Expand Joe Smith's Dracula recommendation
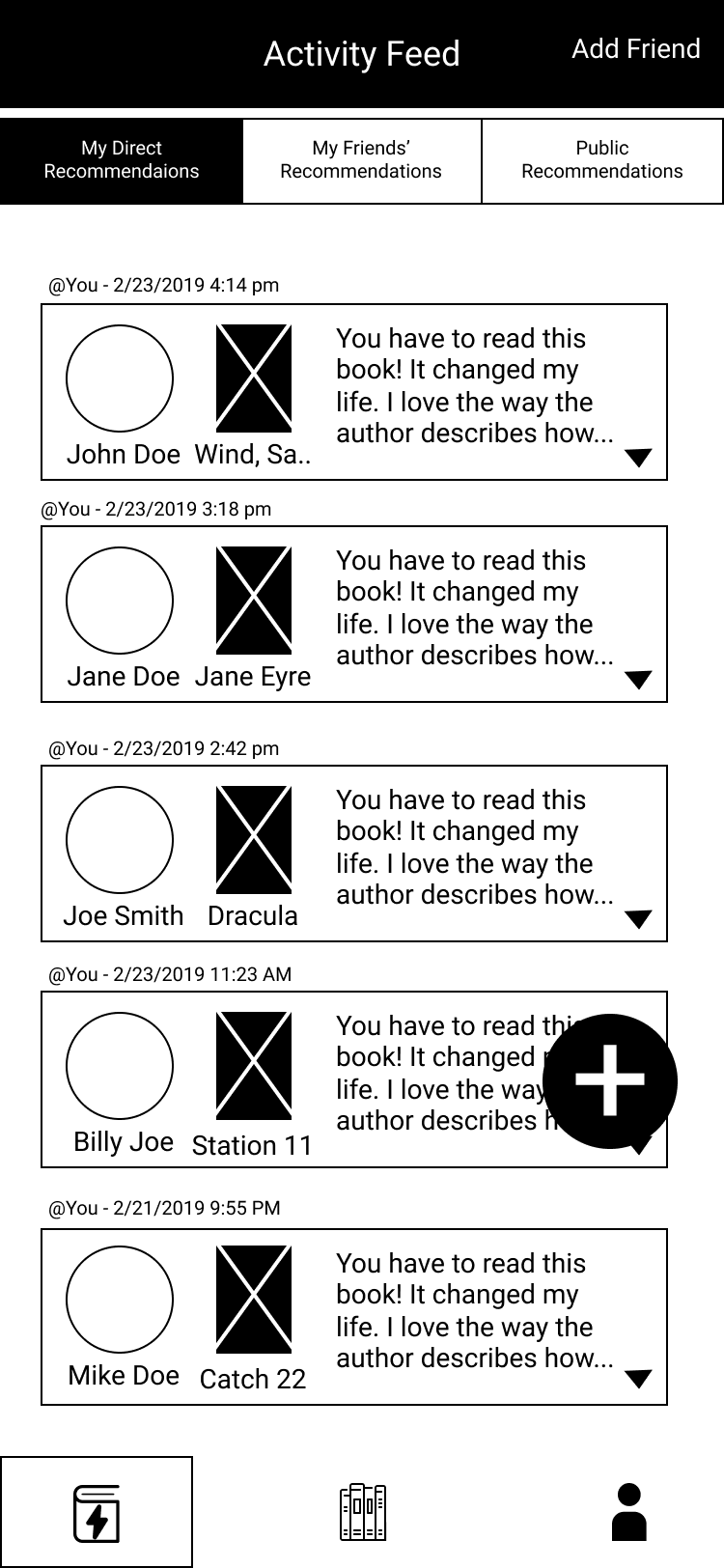This screenshot has height=1568, width=724. (638, 919)
